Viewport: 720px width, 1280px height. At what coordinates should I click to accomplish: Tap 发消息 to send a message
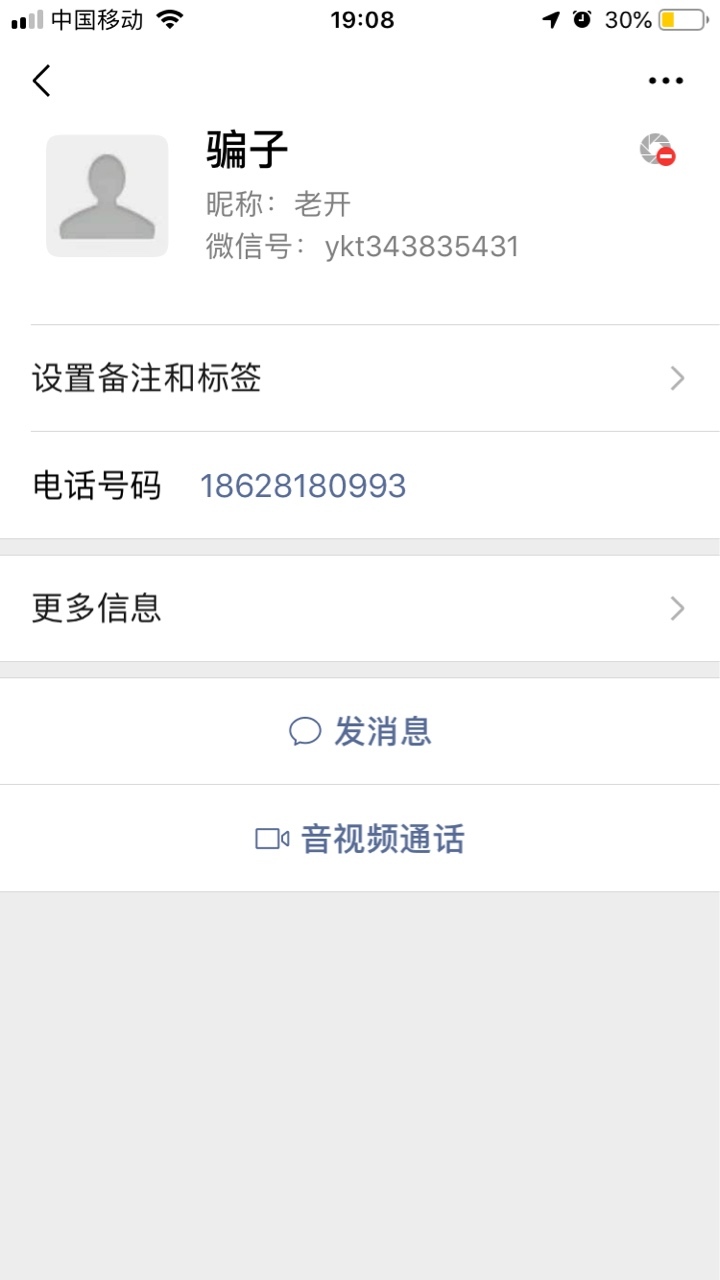coord(360,731)
